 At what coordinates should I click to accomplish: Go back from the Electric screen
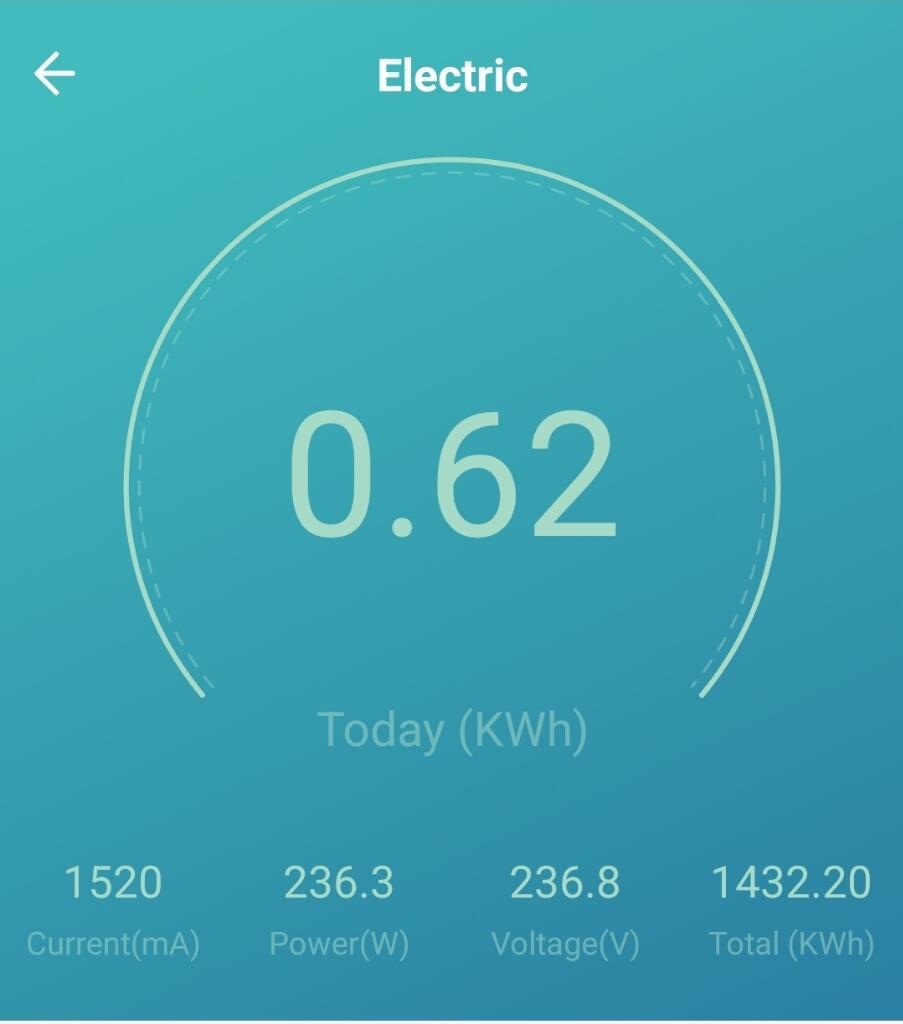point(55,75)
